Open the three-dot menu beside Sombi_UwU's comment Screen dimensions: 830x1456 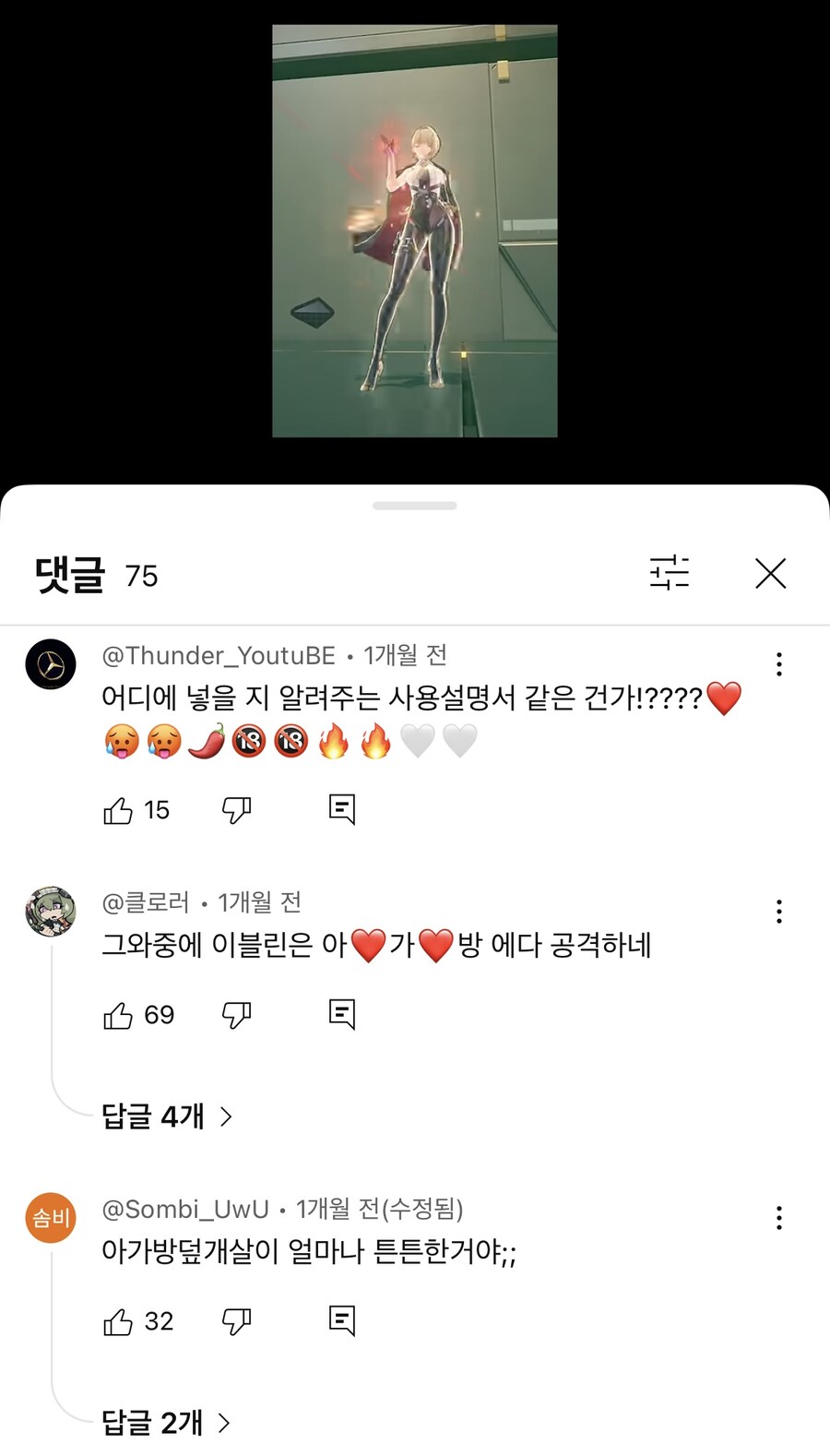click(x=779, y=1218)
